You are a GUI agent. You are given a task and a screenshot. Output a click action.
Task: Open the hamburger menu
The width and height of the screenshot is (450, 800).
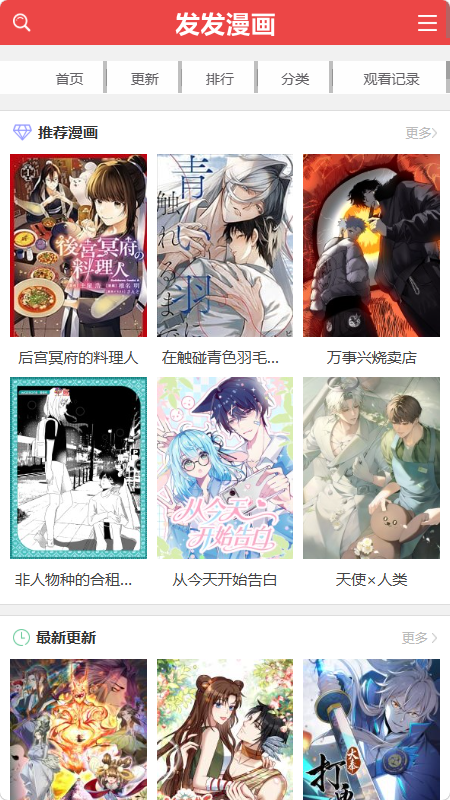tap(427, 23)
